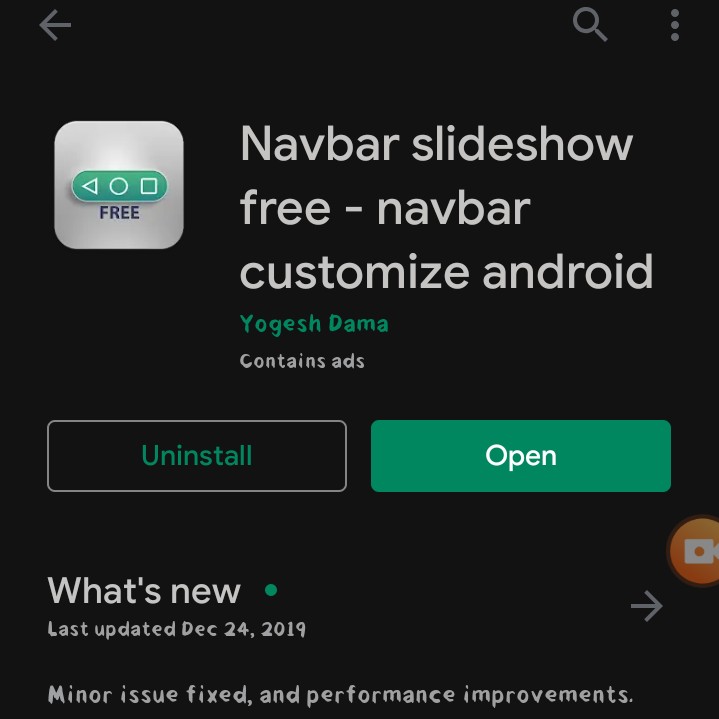Uninstall the Navbar slideshow app

(x=197, y=456)
